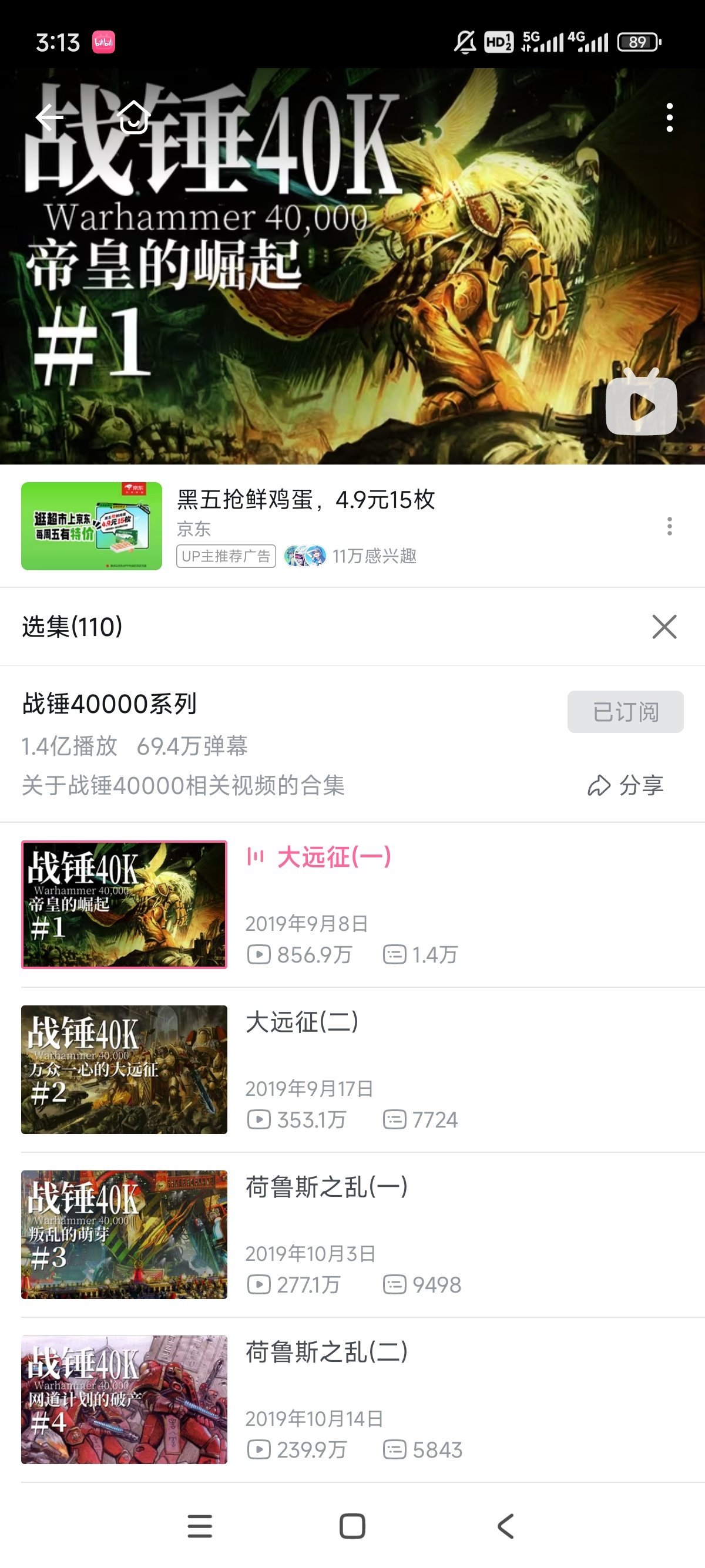
Task: Close the 选集(110) panel
Action: (664, 627)
